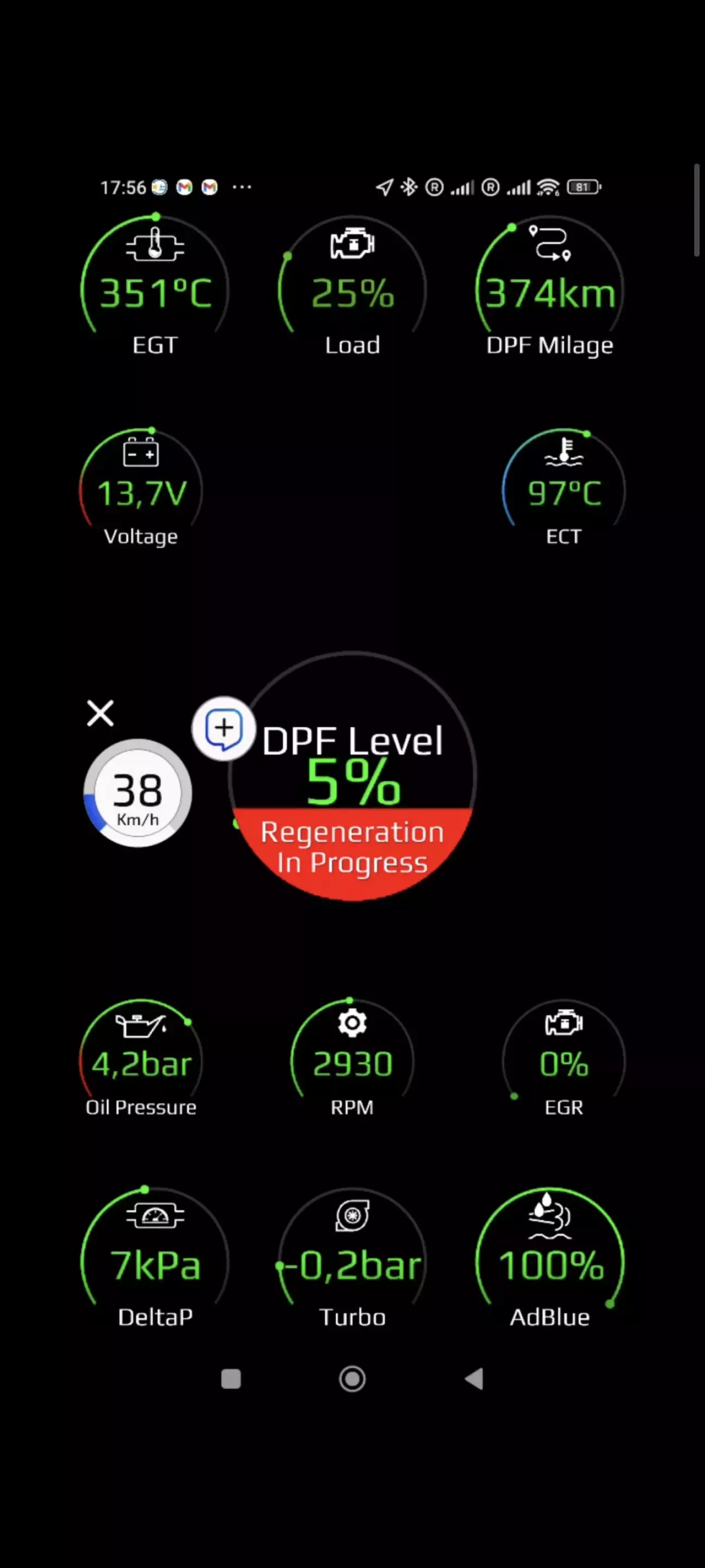Tap the 38 Km/h speedometer widget

(x=138, y=794)
